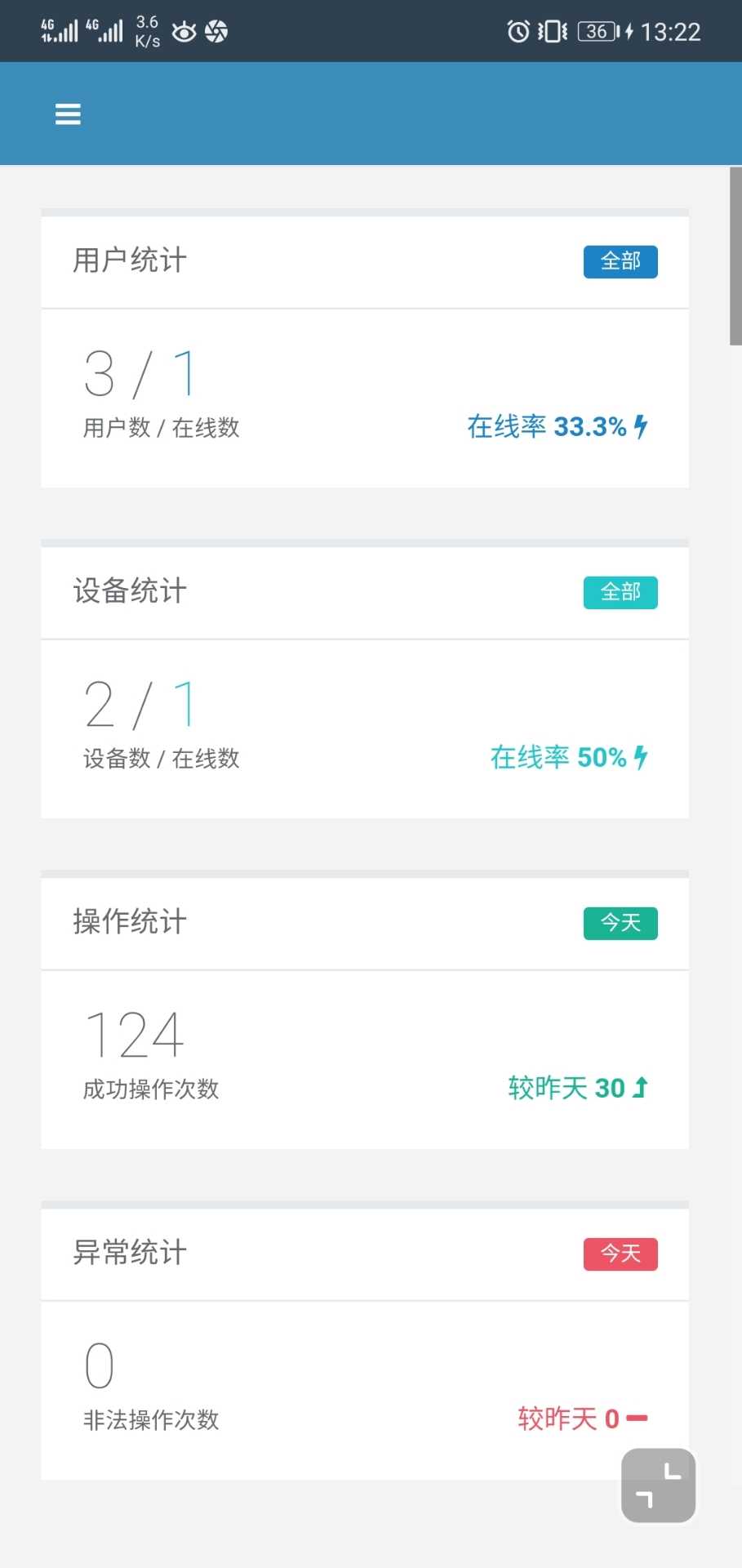Open the navigation drawer hamburger icon
The width and height of the screenshot is (742, 1568).
(x=67, y=114)
